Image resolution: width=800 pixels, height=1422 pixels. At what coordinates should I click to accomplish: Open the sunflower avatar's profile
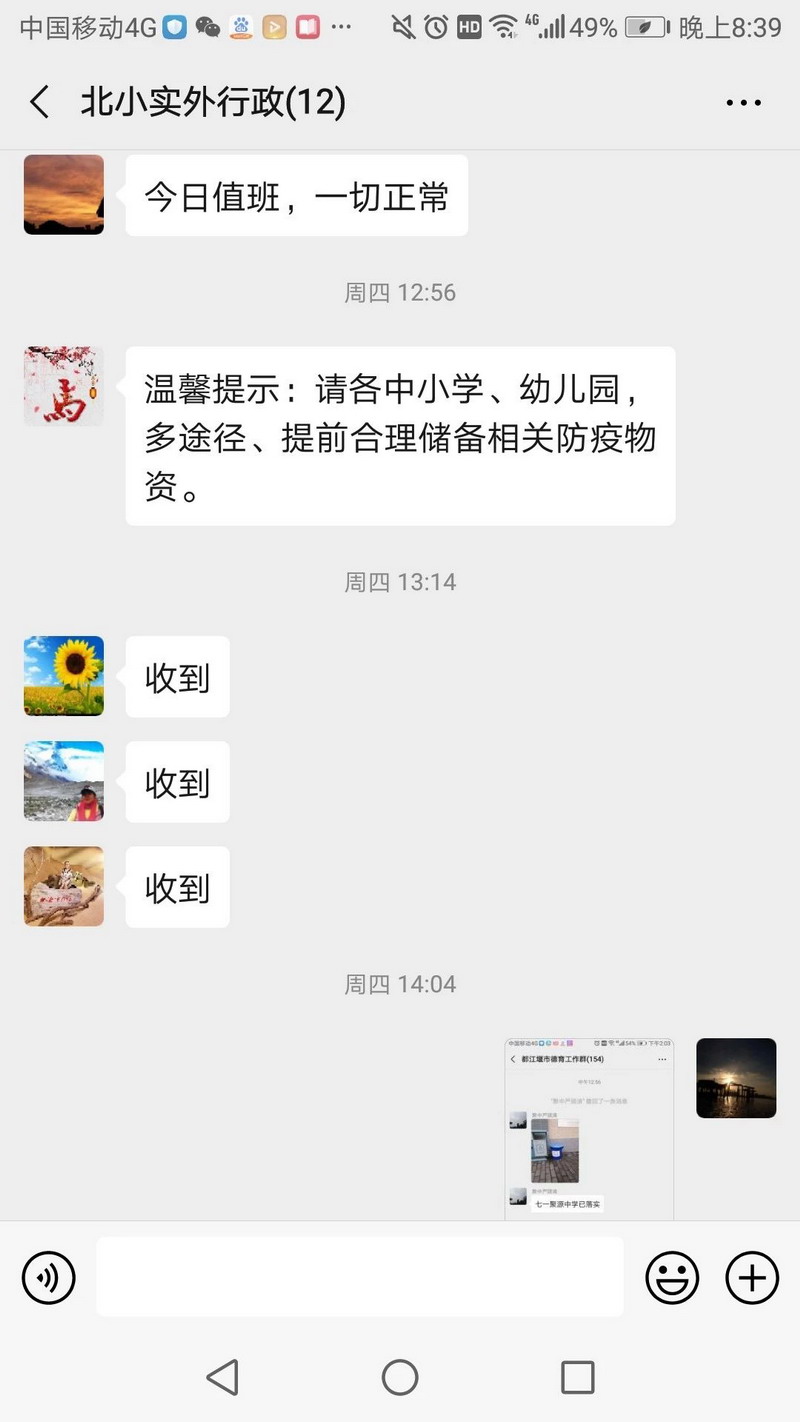pos(64,676)
